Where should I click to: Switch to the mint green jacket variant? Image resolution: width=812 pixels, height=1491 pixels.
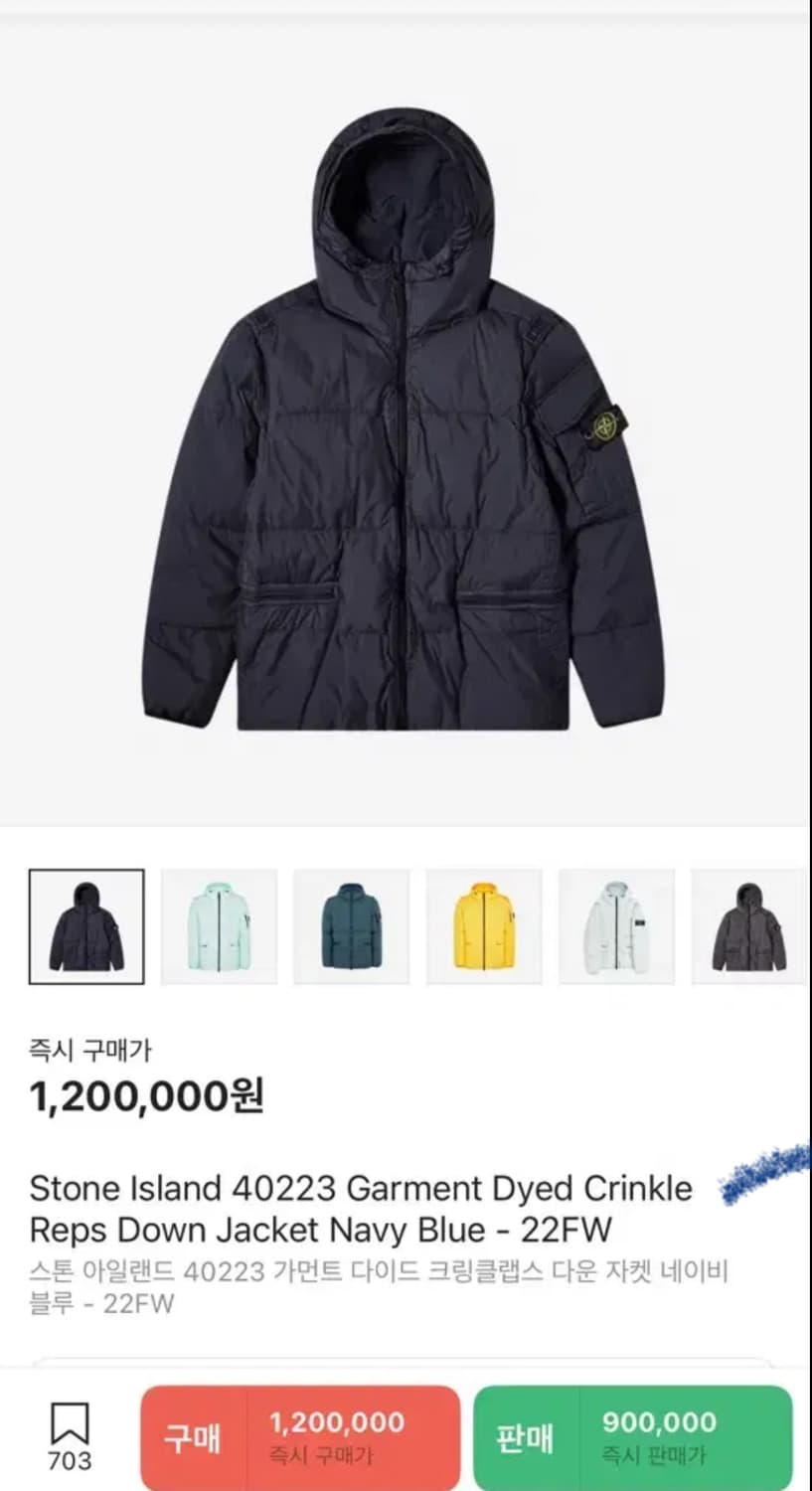[x=219, y=925]
